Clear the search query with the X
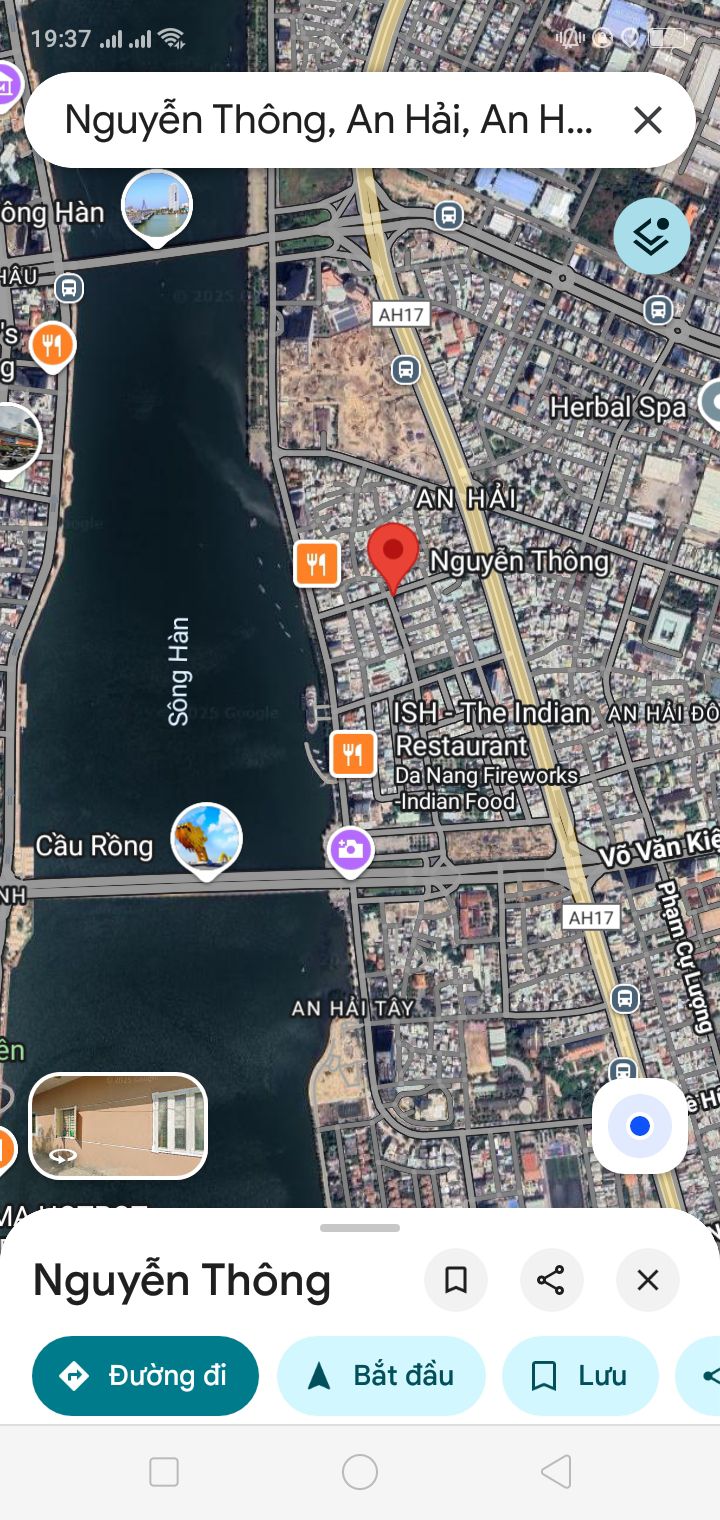Viewport: 720px width, 1520px height. coord(648,121)
